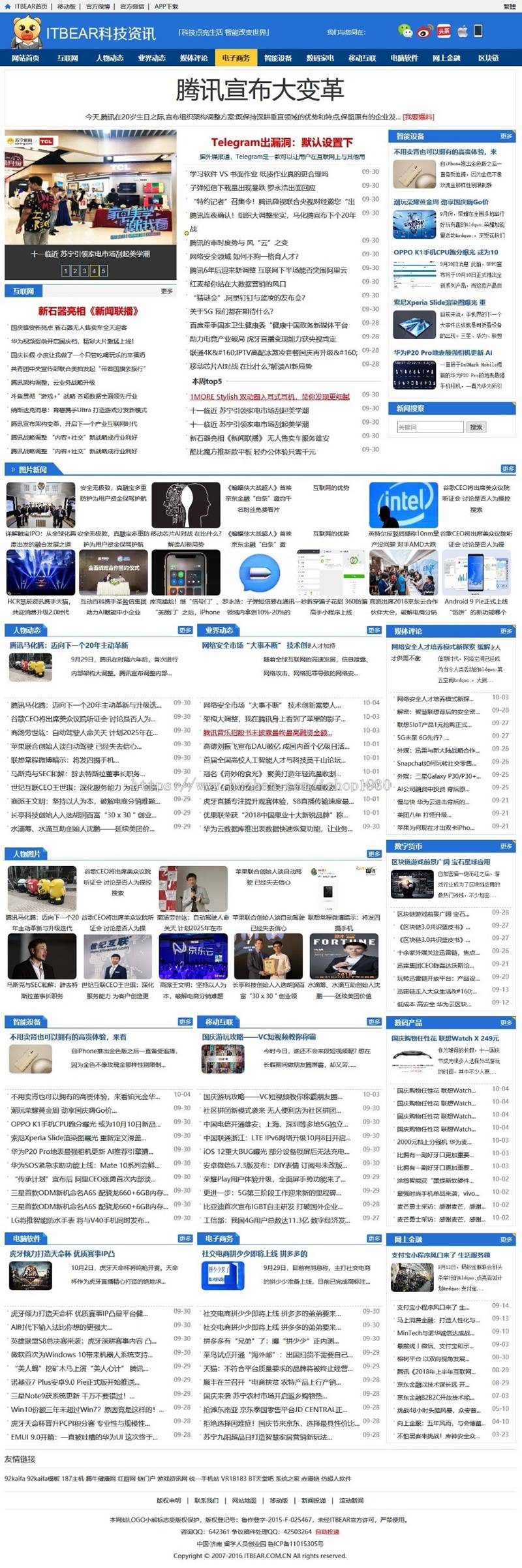View more in the 图片新闻 section
Image resolution: width=522 pixels, height=1568 pixels.
508,469
